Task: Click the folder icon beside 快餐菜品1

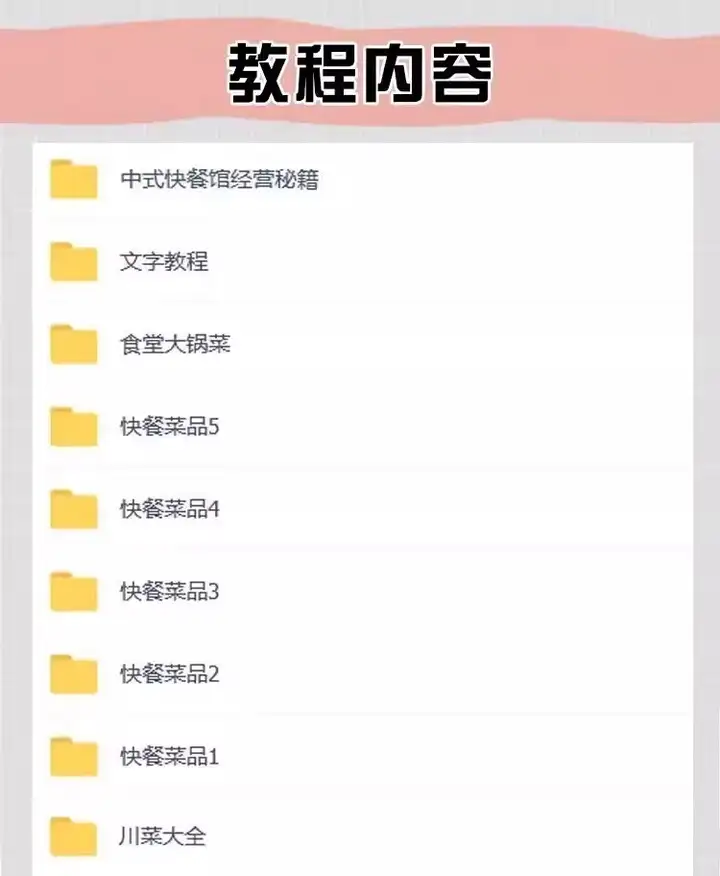Action: [x=72, y=758]
